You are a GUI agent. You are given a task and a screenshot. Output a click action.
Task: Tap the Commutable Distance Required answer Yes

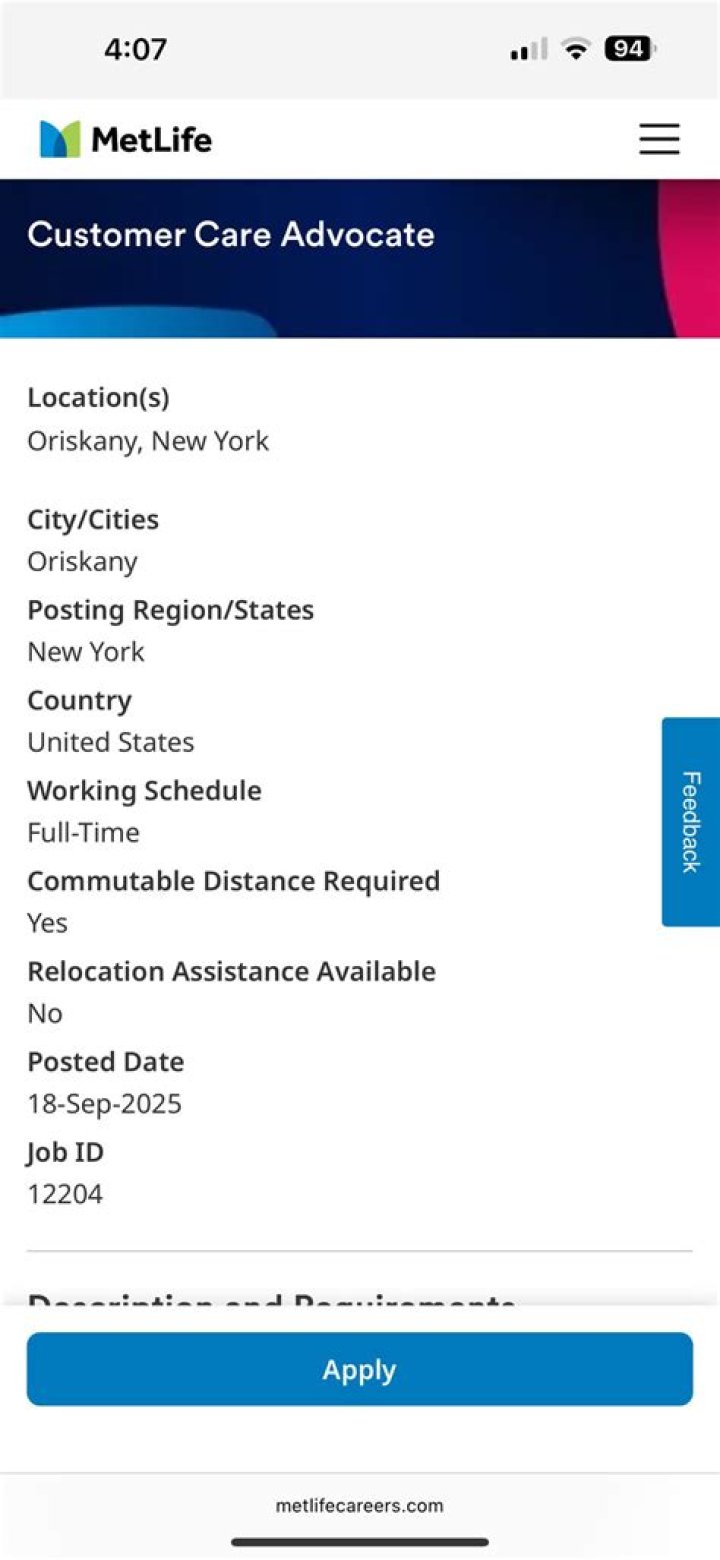[x=46, y=923]
